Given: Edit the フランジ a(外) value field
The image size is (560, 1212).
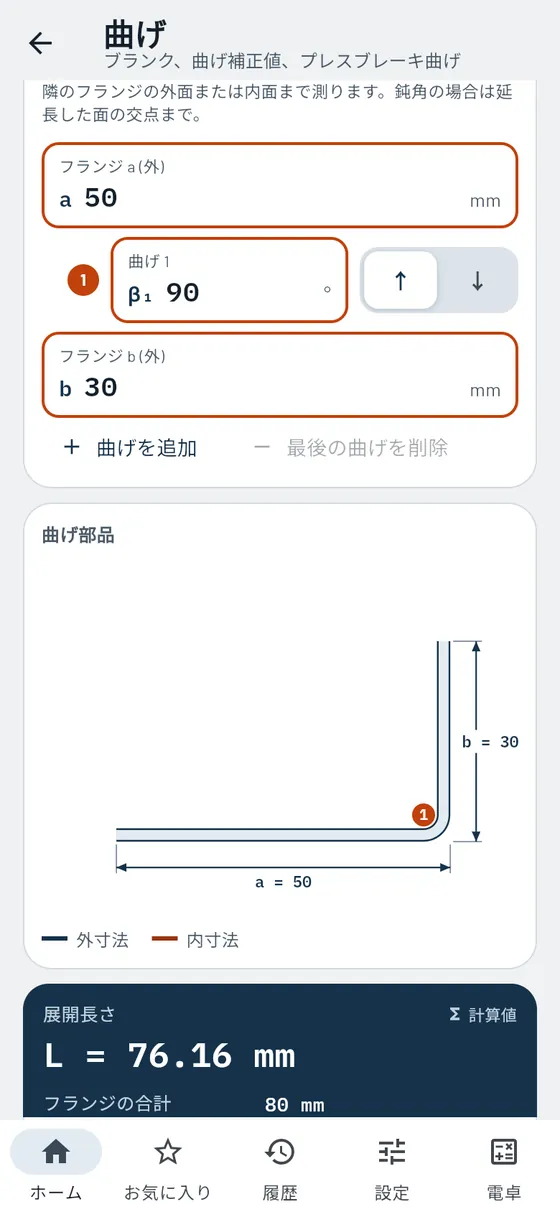Looking at the screenshot, I should tap(280, 185).
